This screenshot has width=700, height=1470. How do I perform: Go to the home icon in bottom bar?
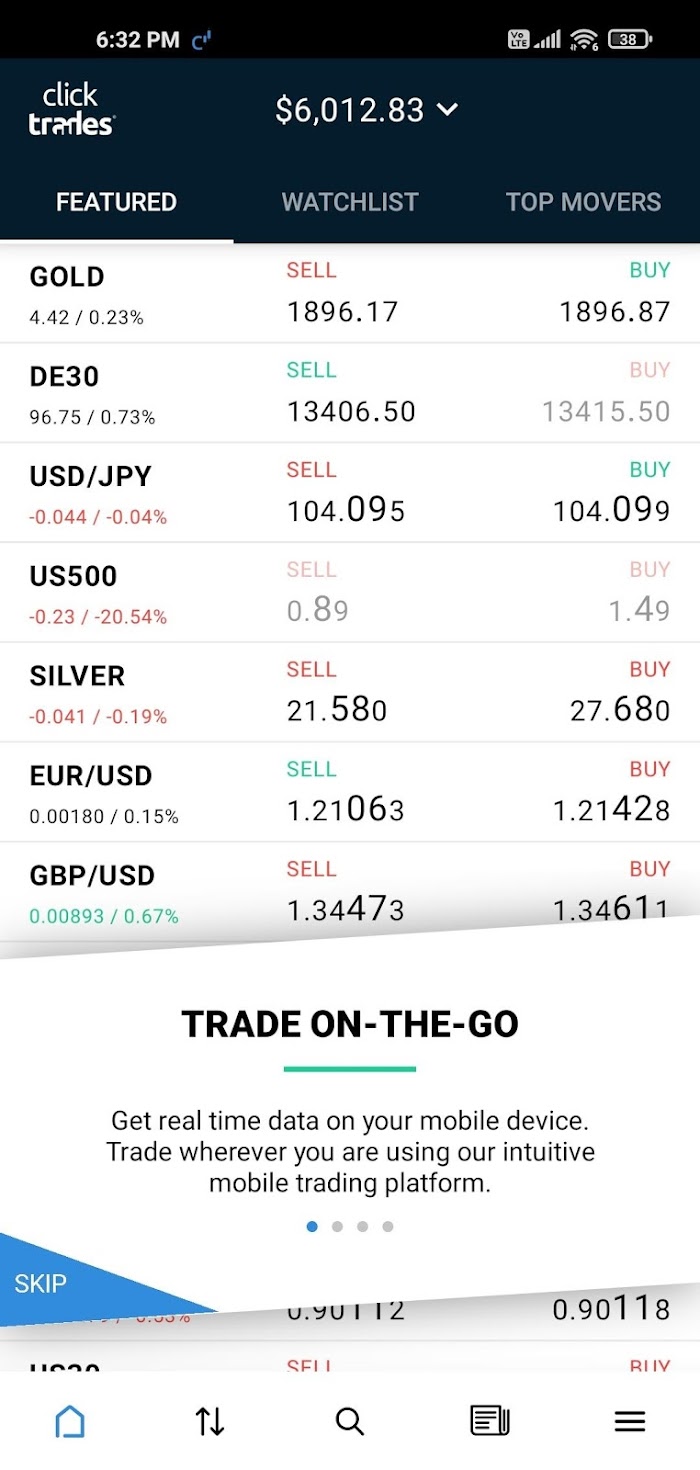70,1421
